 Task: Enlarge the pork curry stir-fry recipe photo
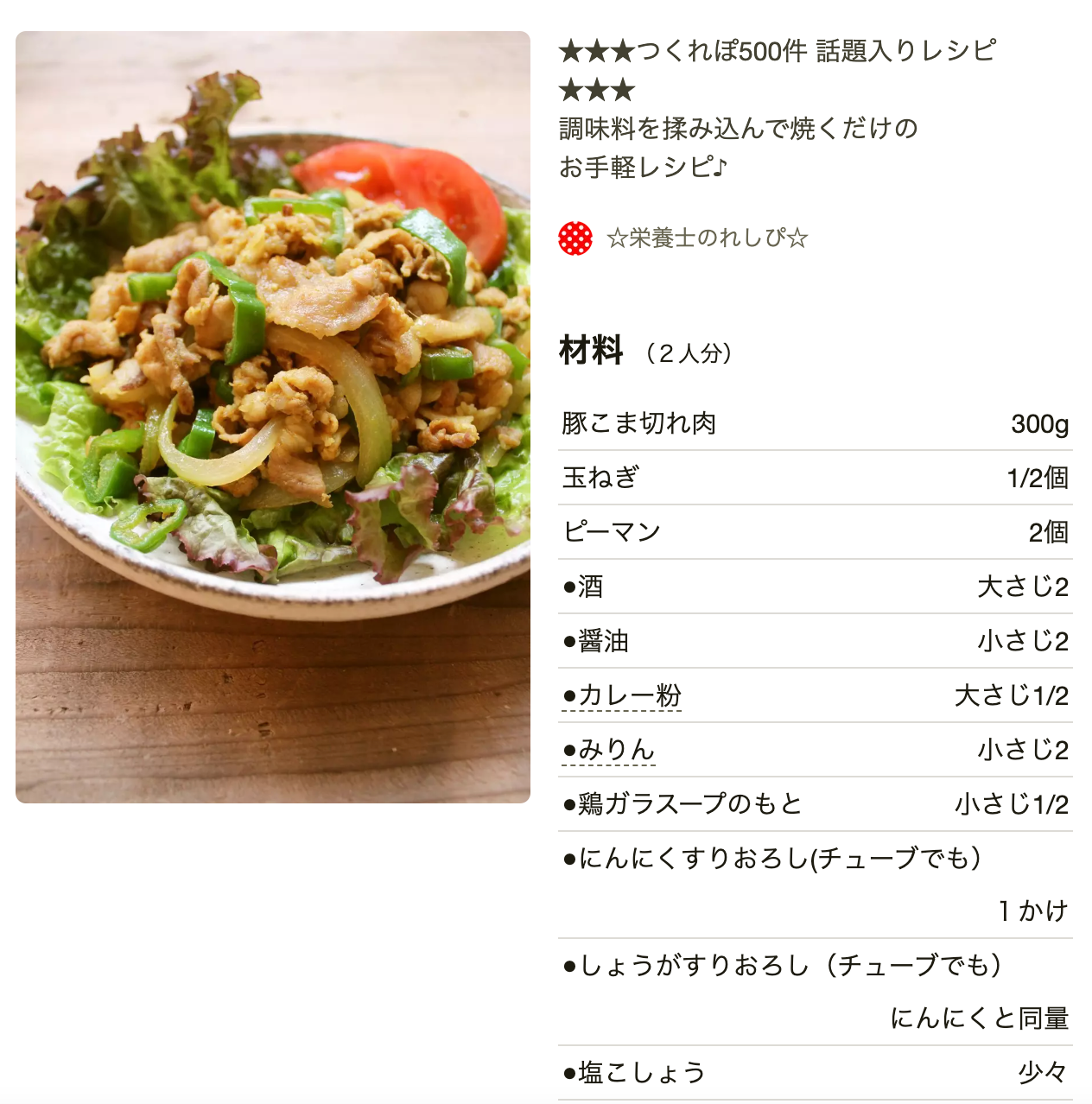(x=273, y=417)
